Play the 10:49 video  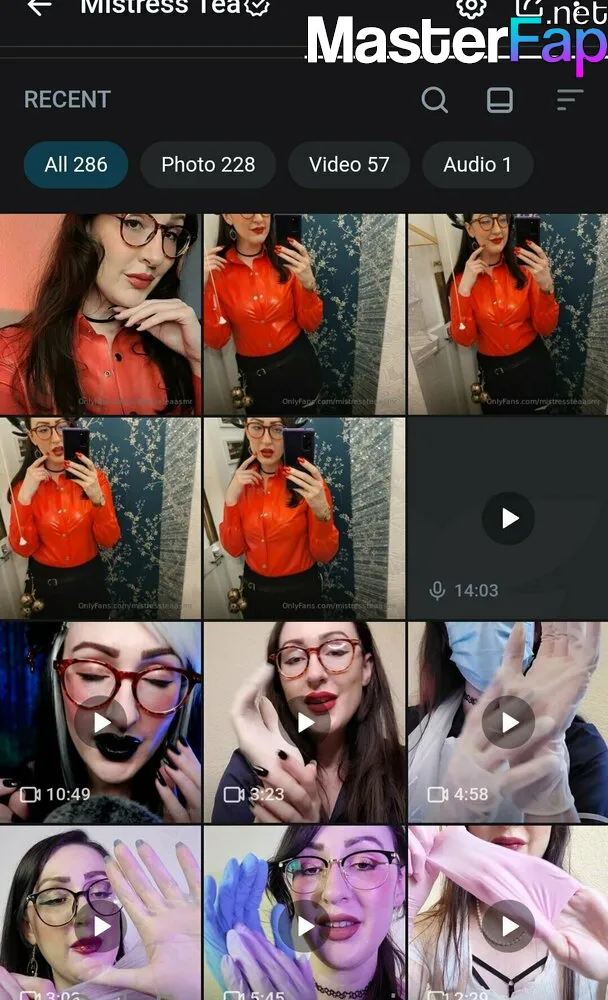tap(100, 723)
